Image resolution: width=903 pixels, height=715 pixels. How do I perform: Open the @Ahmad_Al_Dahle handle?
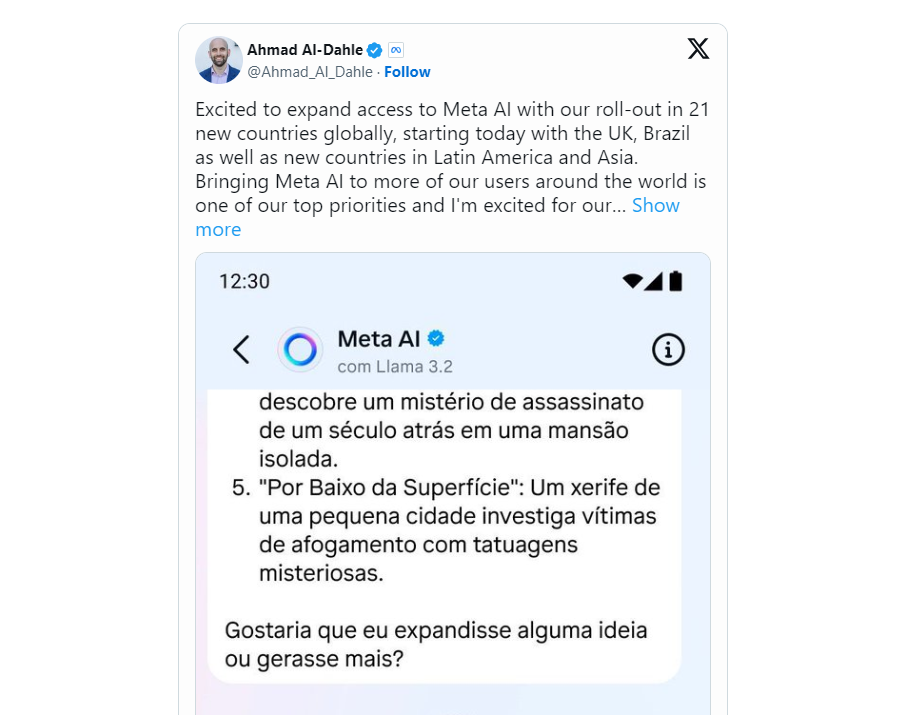click(x=310, y=72)
